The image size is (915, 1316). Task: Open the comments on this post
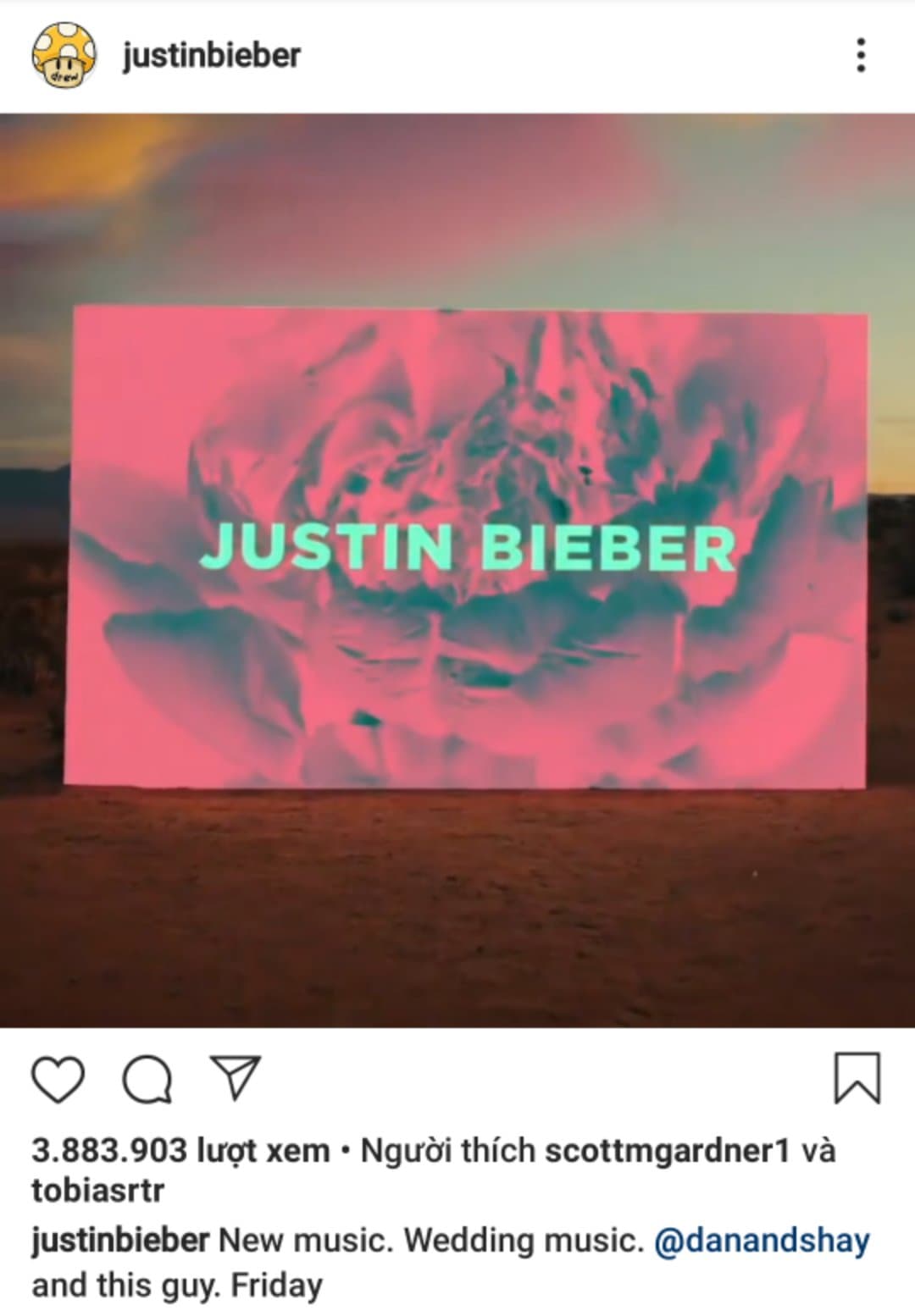(147, 1080)
